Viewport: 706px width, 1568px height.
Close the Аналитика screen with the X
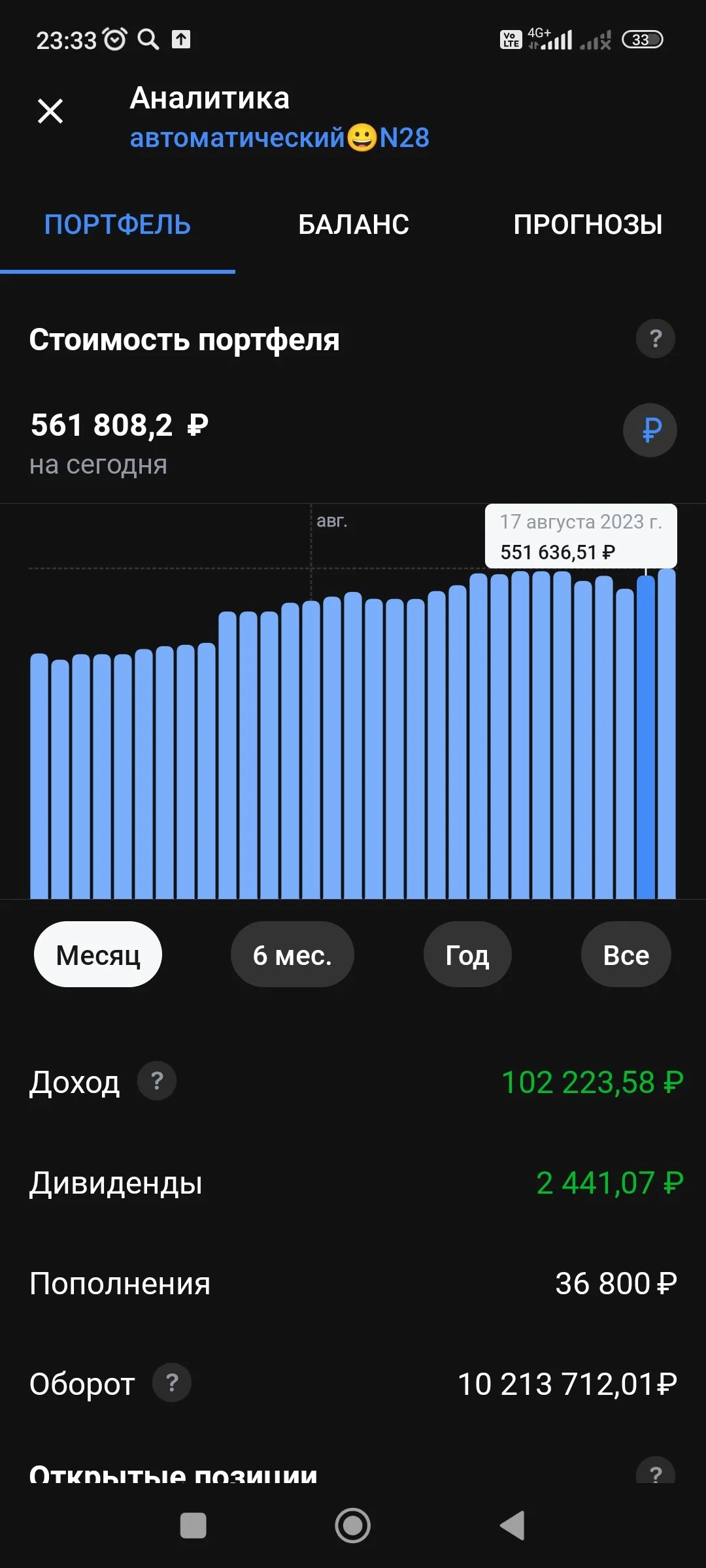50,111
